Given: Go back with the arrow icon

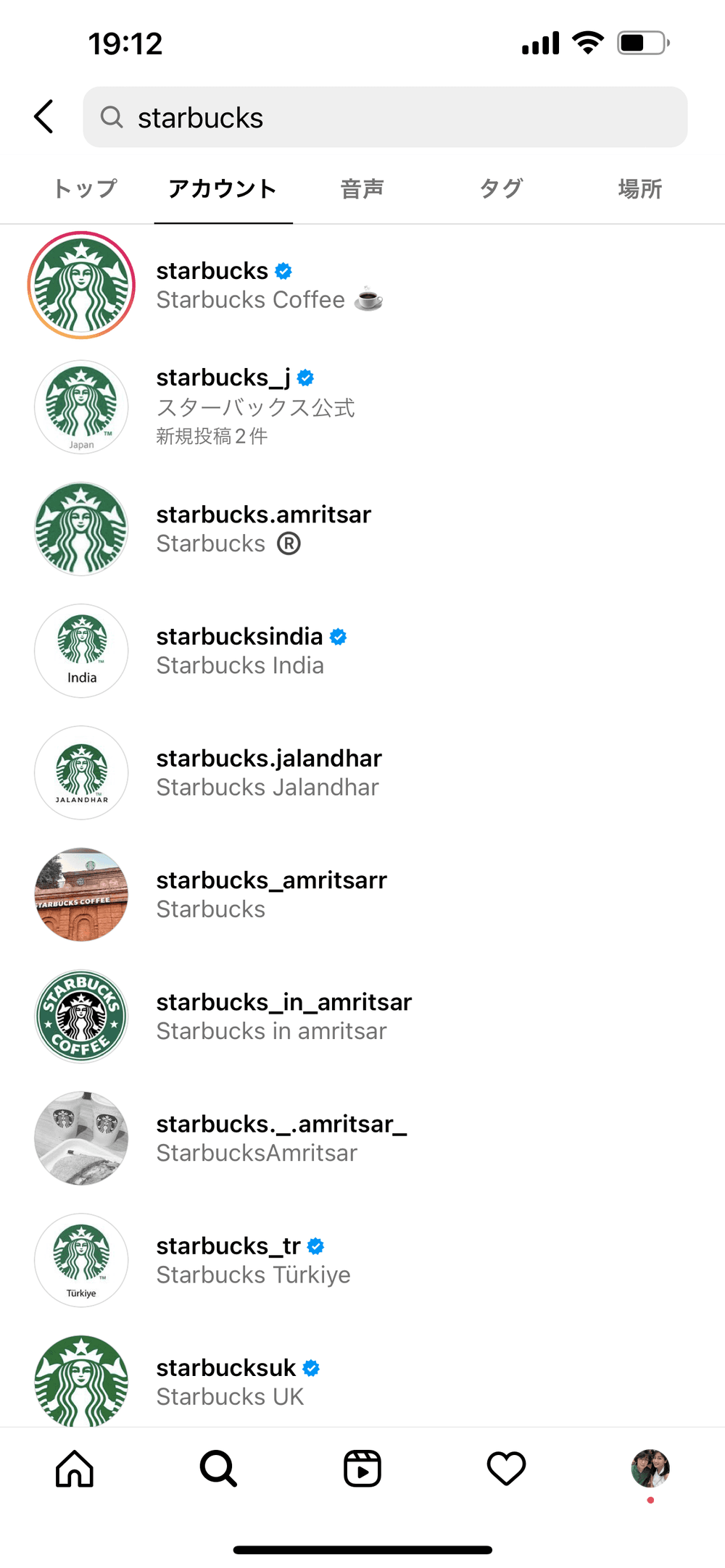Looking at the screenshot, I should click(x=44, y=117).
